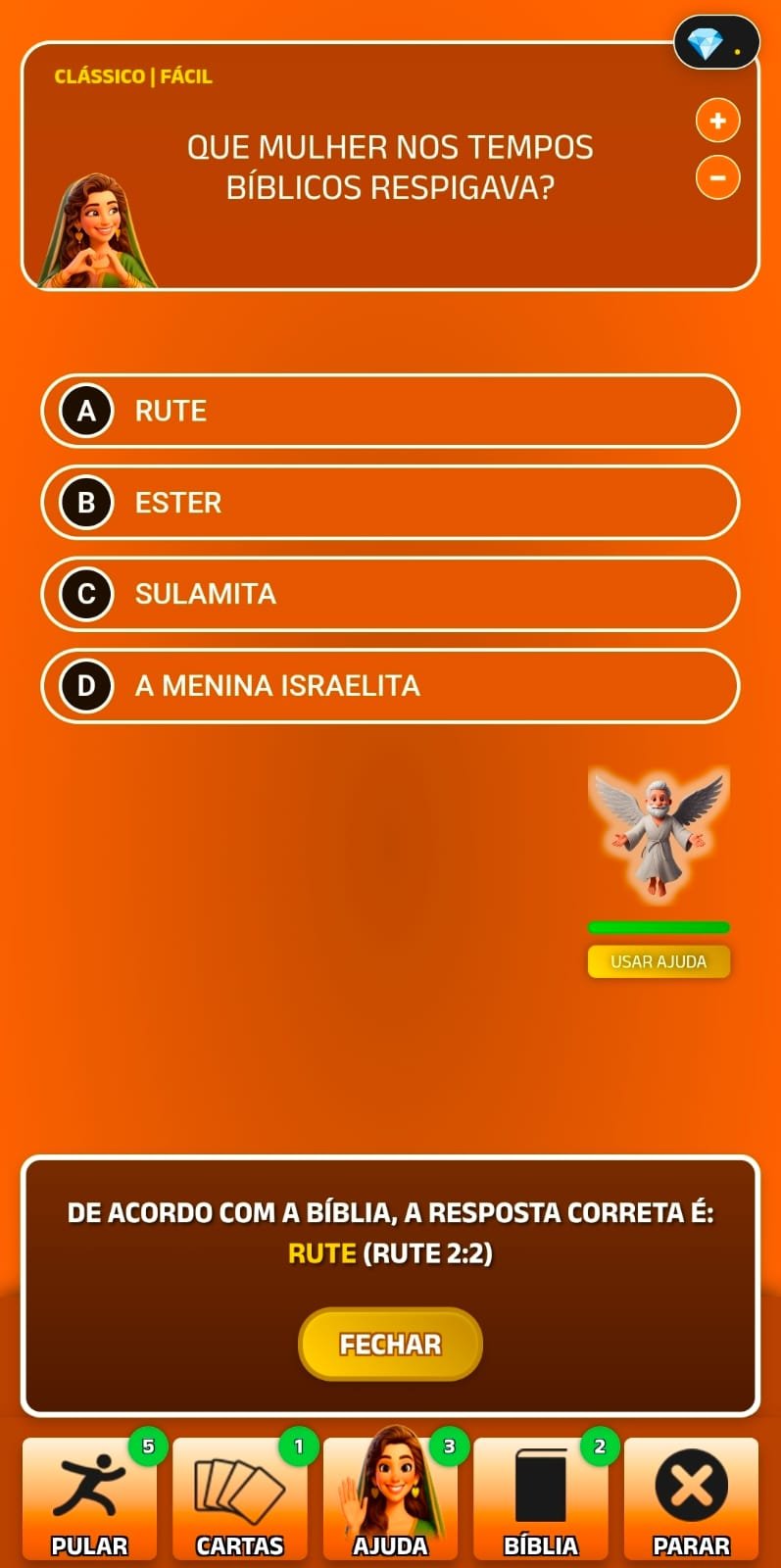Select answer C Sulamita
781x1568 pixels.
[390, 594]
